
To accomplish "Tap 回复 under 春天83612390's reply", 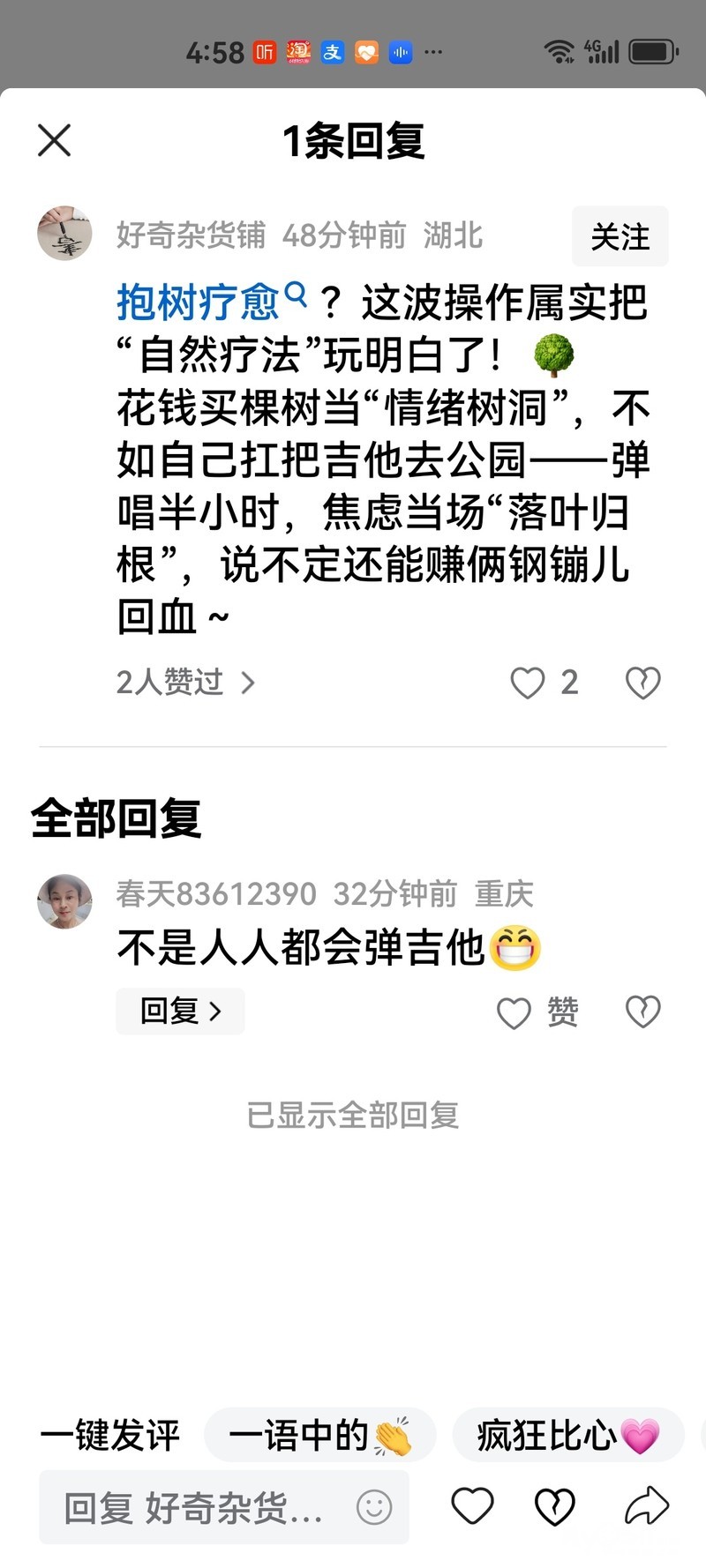I will pos(180,1011).
